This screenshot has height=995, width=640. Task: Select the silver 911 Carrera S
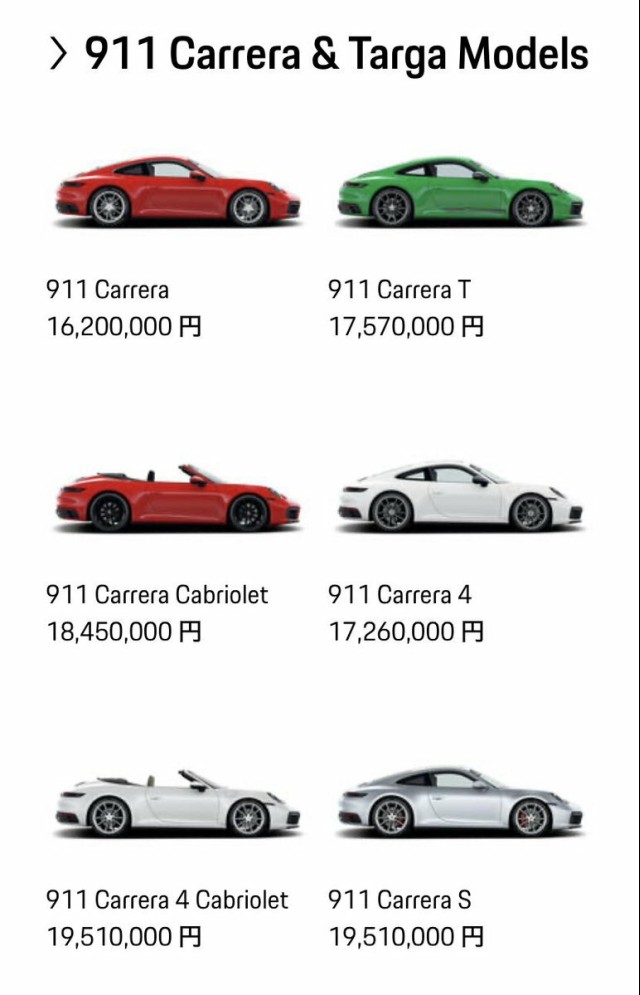460,803
